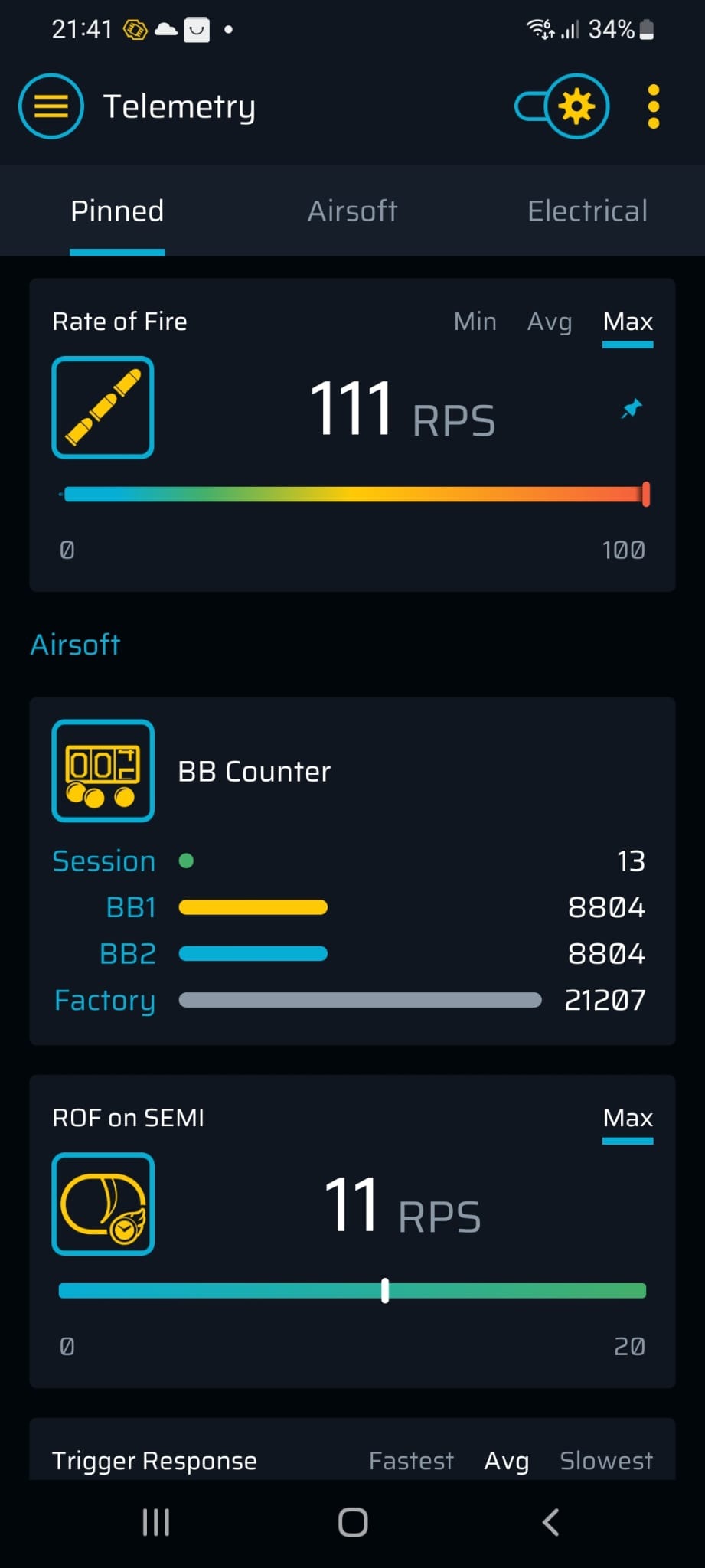Select the Pinned tab
The image size is (705, 1568).
[117, 211]
